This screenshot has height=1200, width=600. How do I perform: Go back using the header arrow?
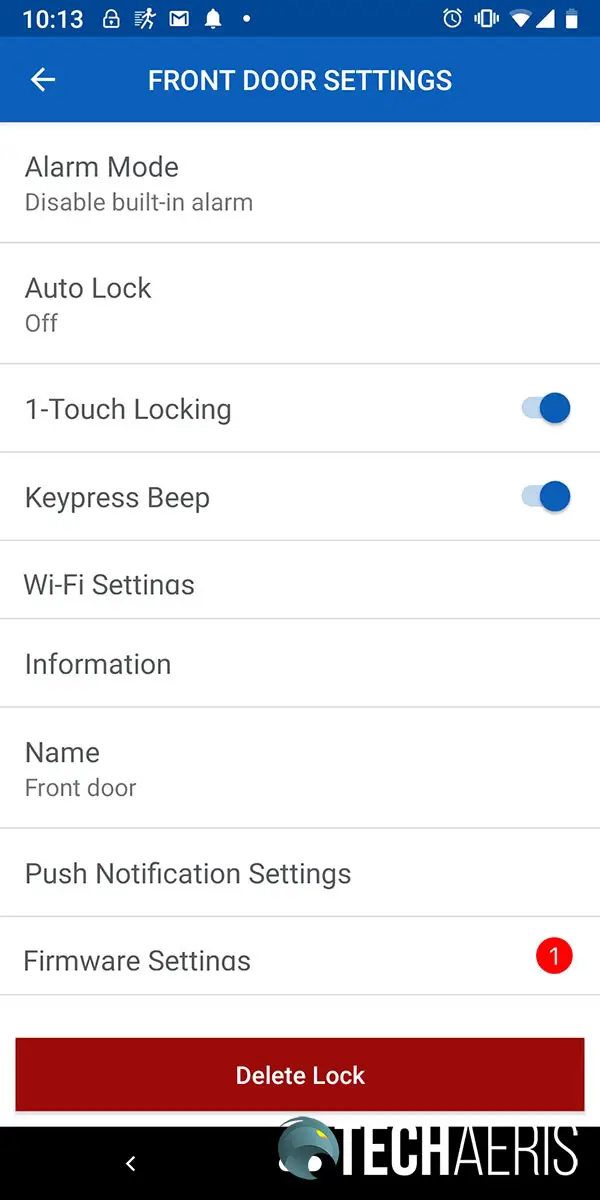click(x=43, y=80)
